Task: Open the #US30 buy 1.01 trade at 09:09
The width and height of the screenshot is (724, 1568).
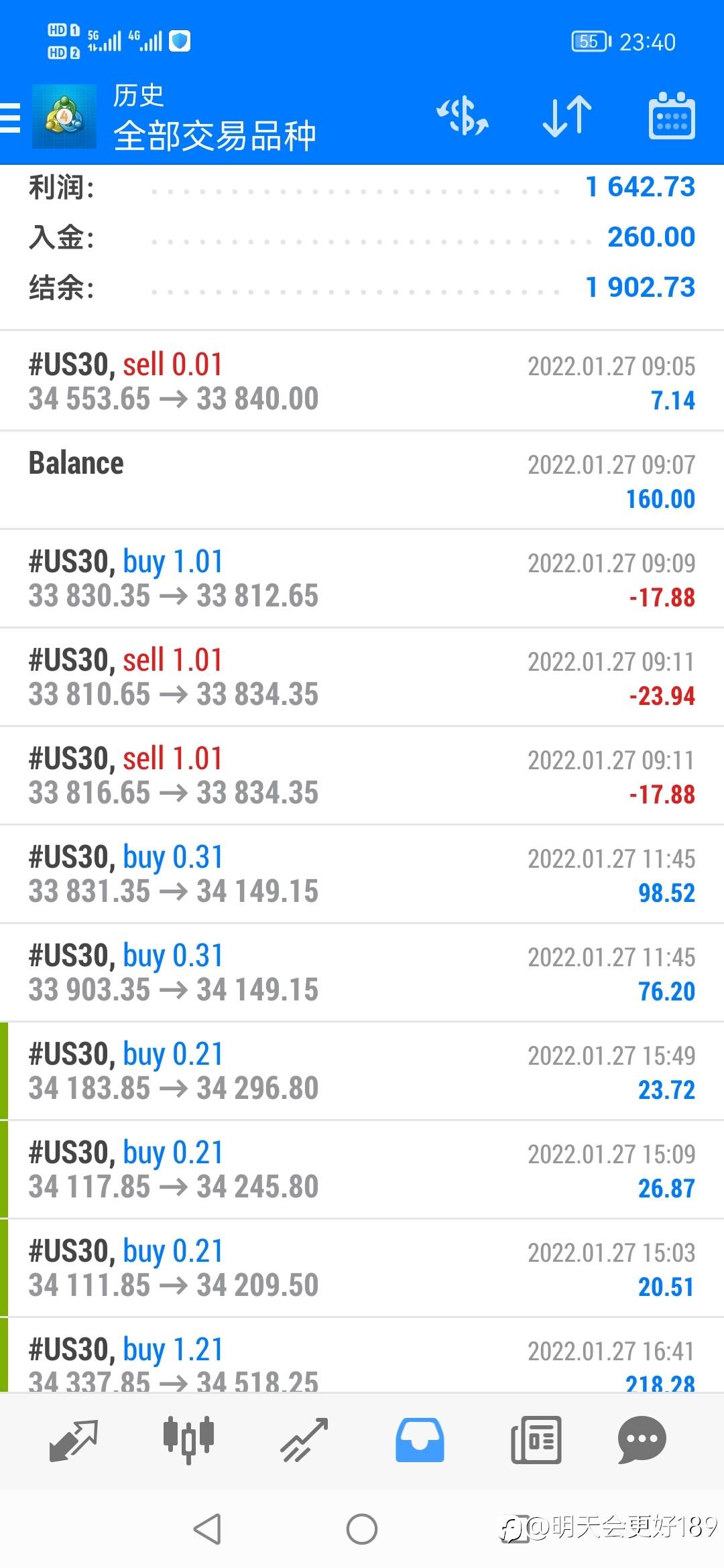Action: [x=362, y=578]
